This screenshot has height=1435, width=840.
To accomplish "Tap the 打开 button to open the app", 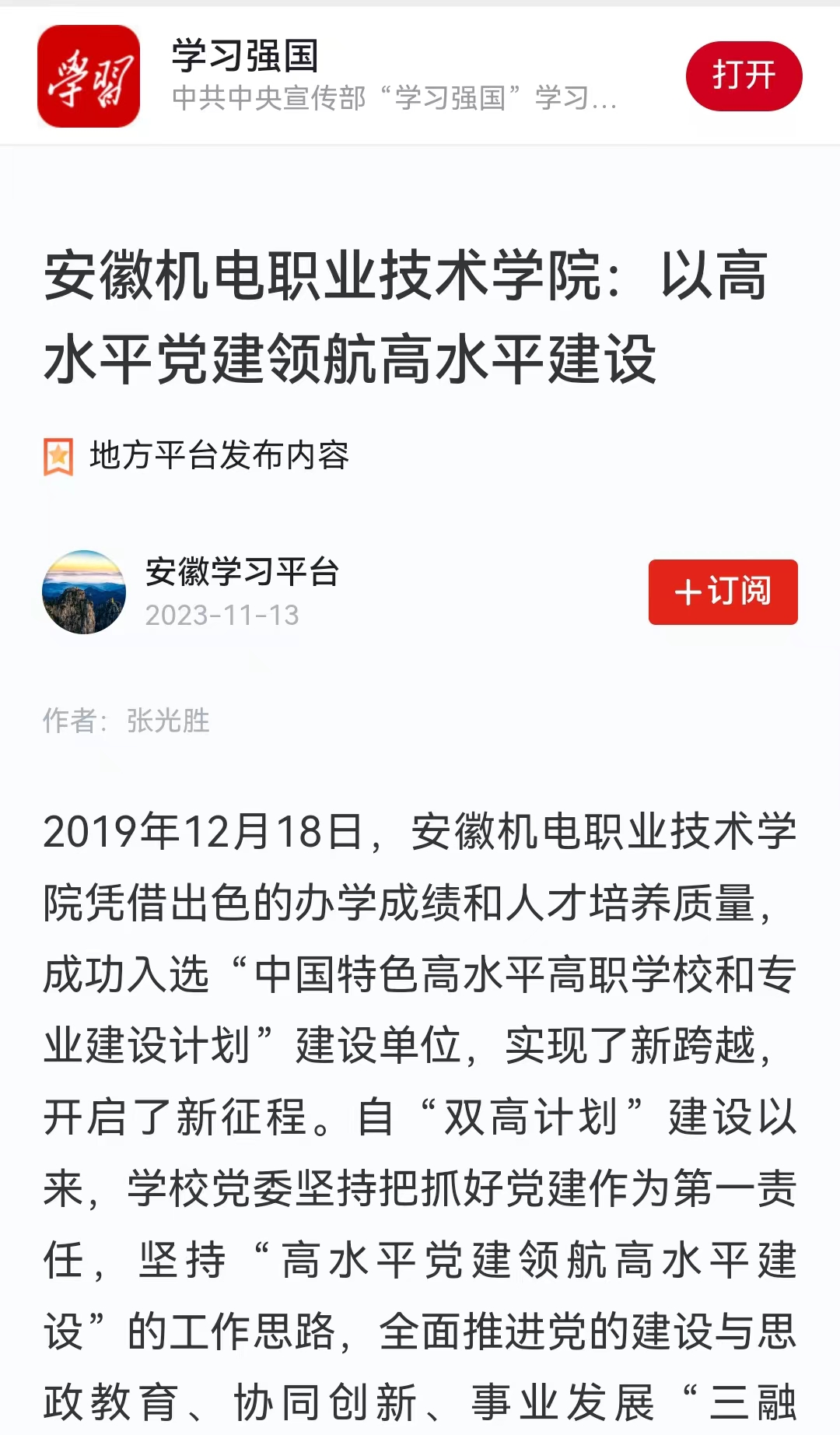I will click(743, 76).
